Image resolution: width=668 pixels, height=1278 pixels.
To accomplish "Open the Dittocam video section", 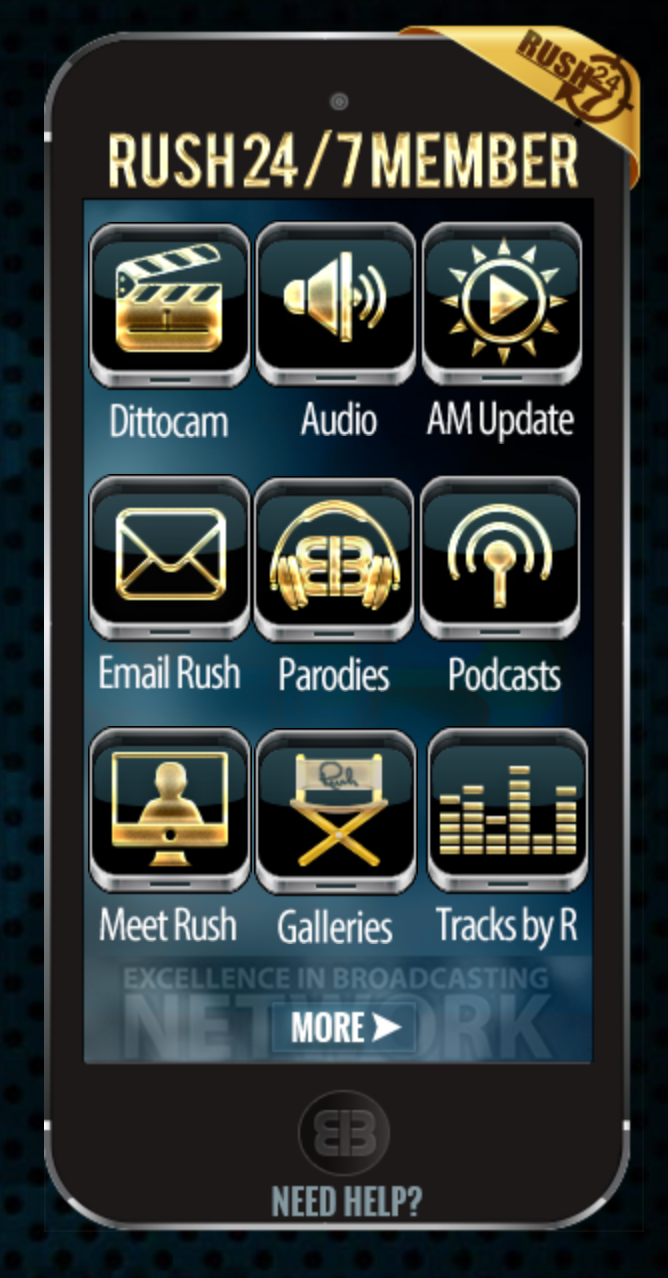I will [169, 304].
